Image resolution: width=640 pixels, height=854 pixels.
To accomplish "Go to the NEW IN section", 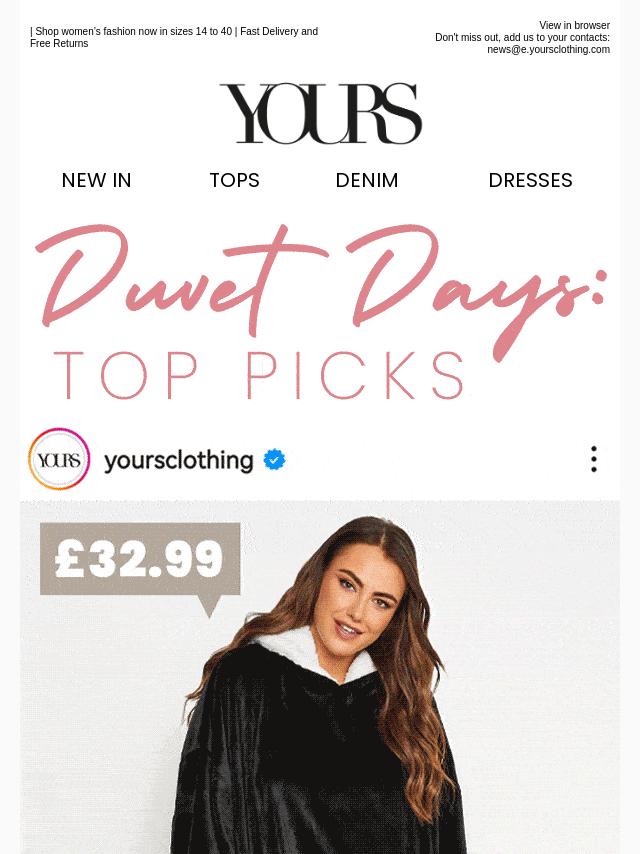I will [x=96, y=181].
